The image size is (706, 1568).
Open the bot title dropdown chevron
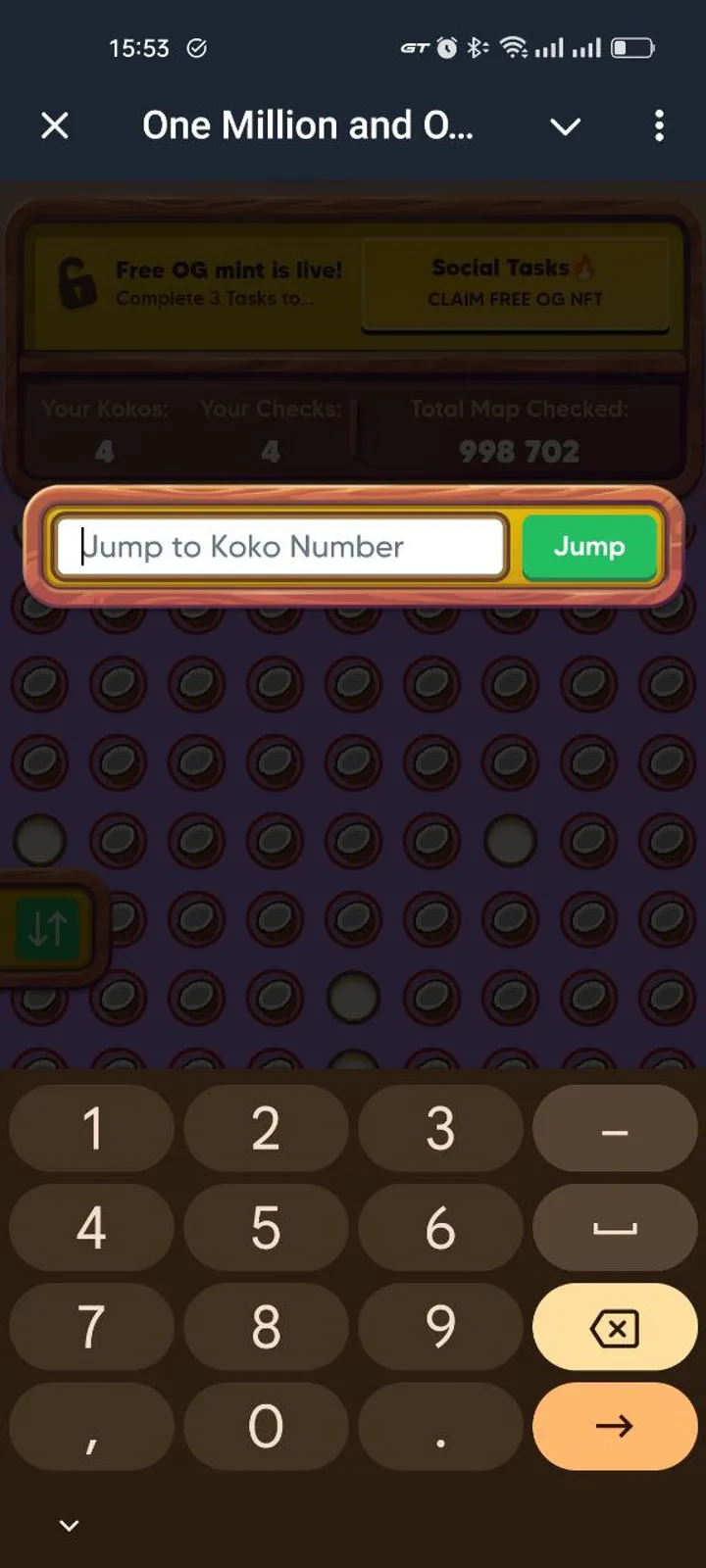point(566,126)
